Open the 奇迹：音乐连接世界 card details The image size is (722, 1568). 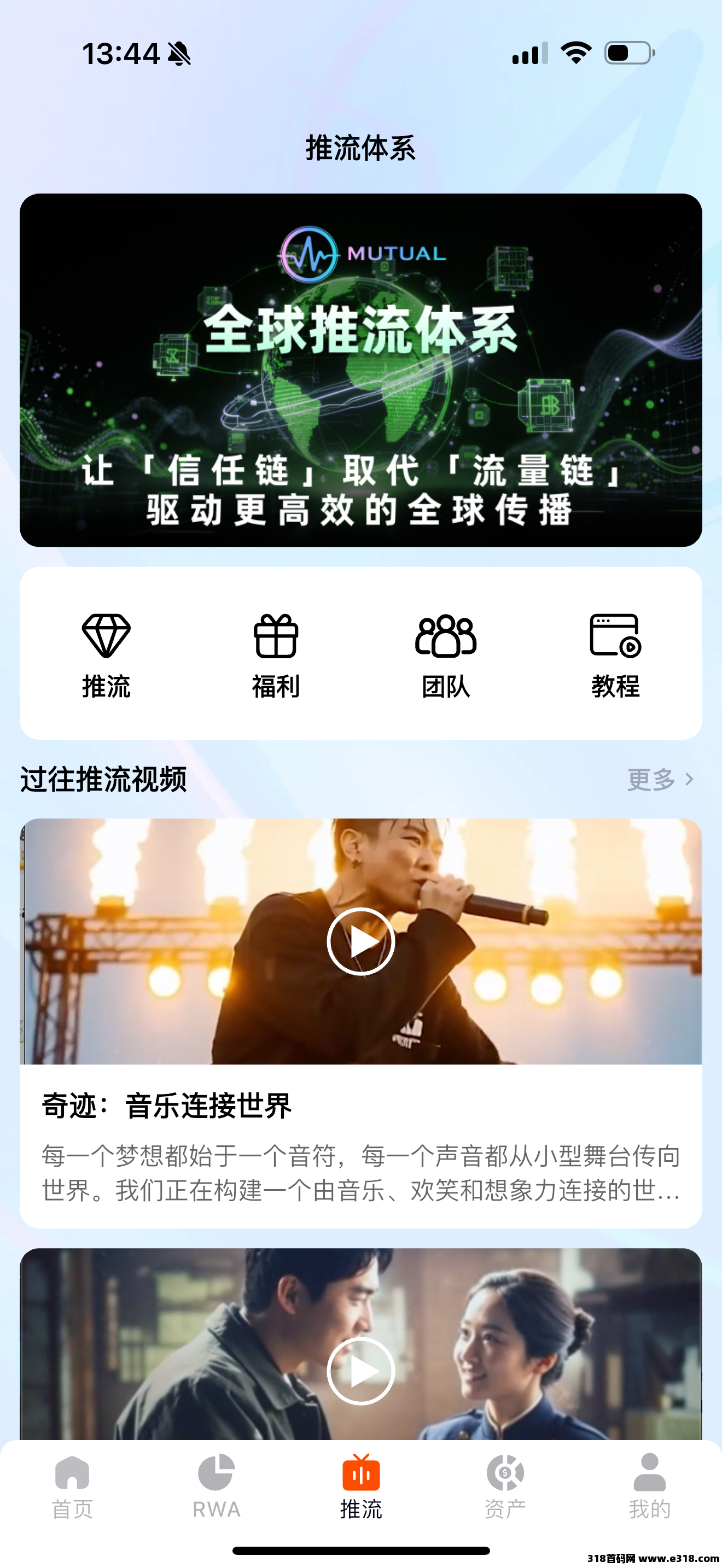[x=360, y=1144]
